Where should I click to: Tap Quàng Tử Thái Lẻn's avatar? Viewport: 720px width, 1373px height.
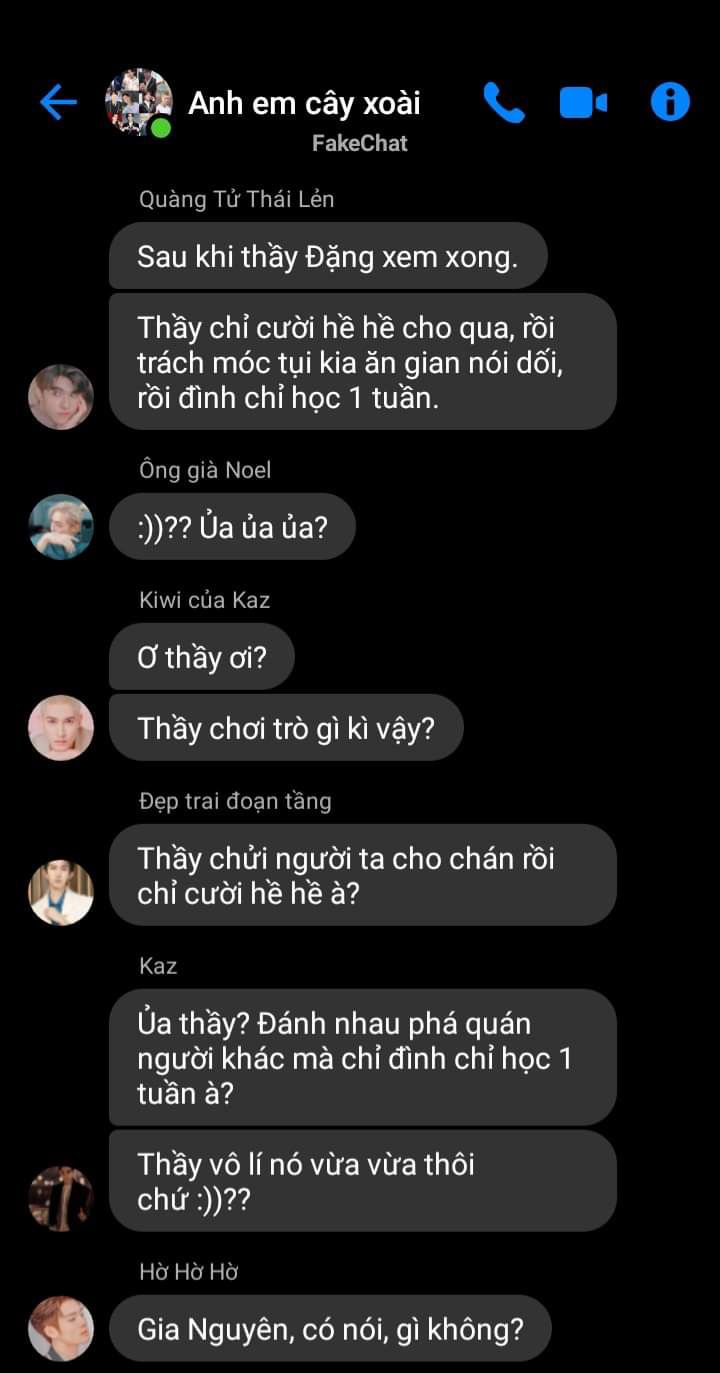coord(61,397)
